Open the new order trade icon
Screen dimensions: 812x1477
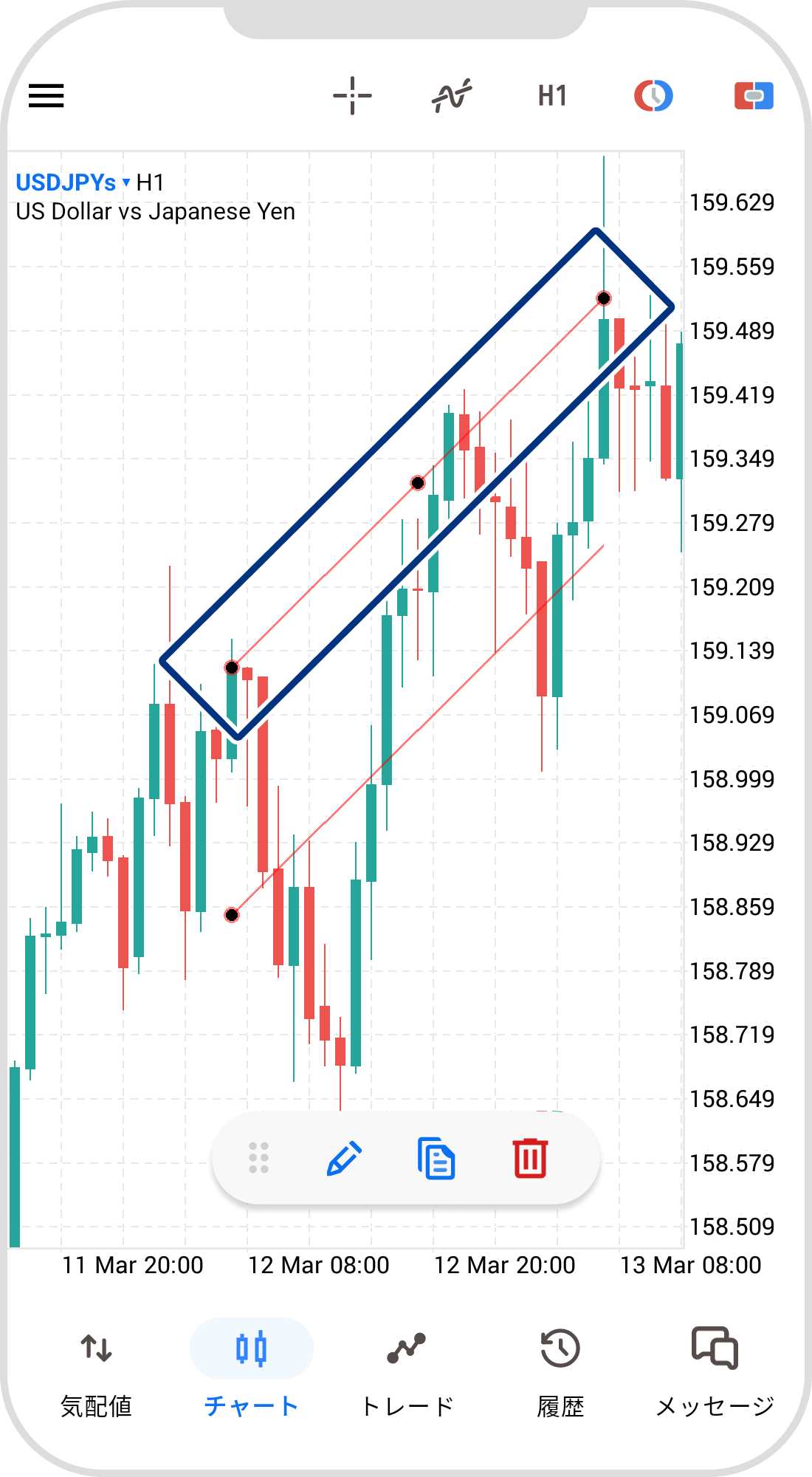(x=754, y=96)
